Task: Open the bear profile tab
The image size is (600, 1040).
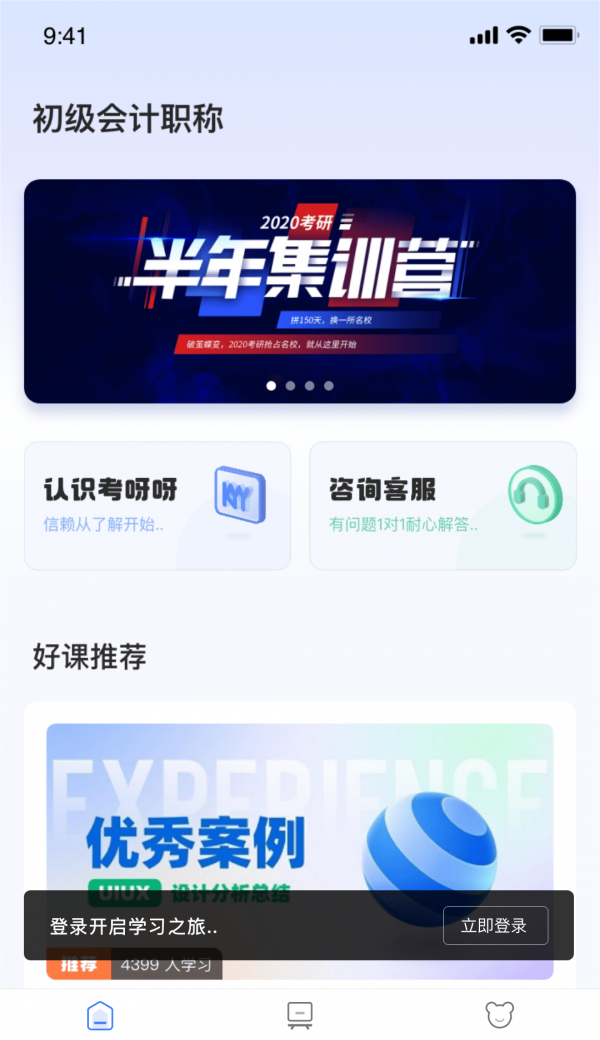Action: (x=499, y=1015)
